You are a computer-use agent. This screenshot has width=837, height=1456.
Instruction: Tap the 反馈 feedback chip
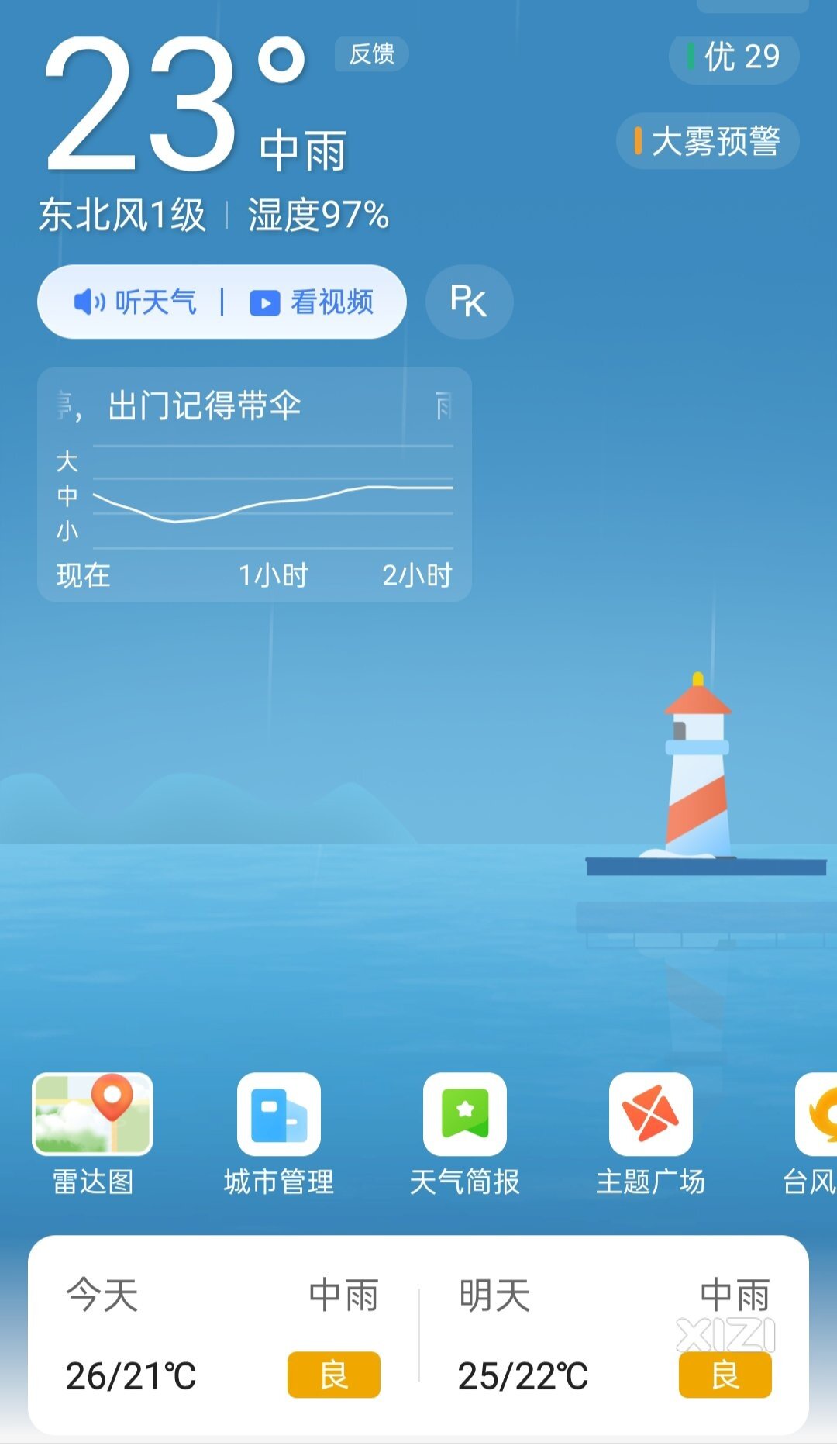(371, 54)
